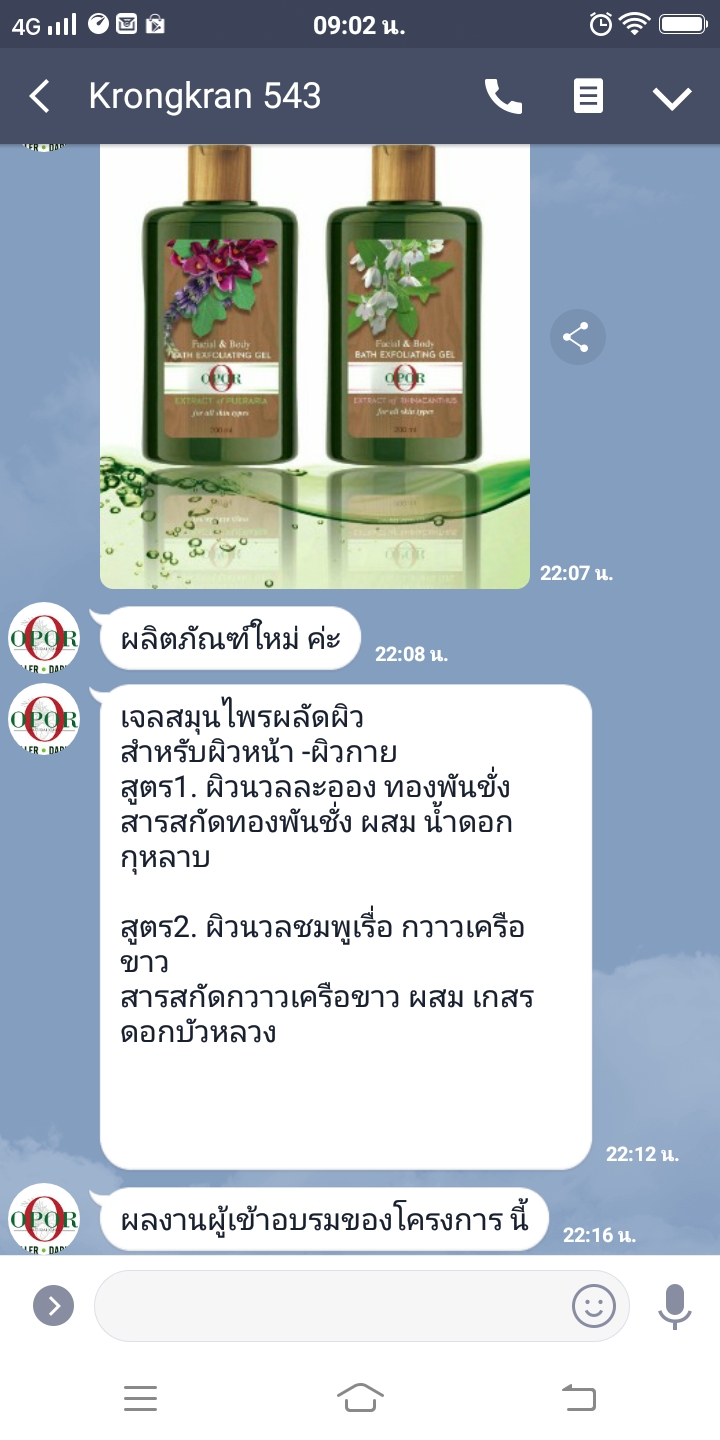This screenshot has height=1440, width=720.
Task: Open the bath exfoliating gel product image
Action: [x=314, y=365]
